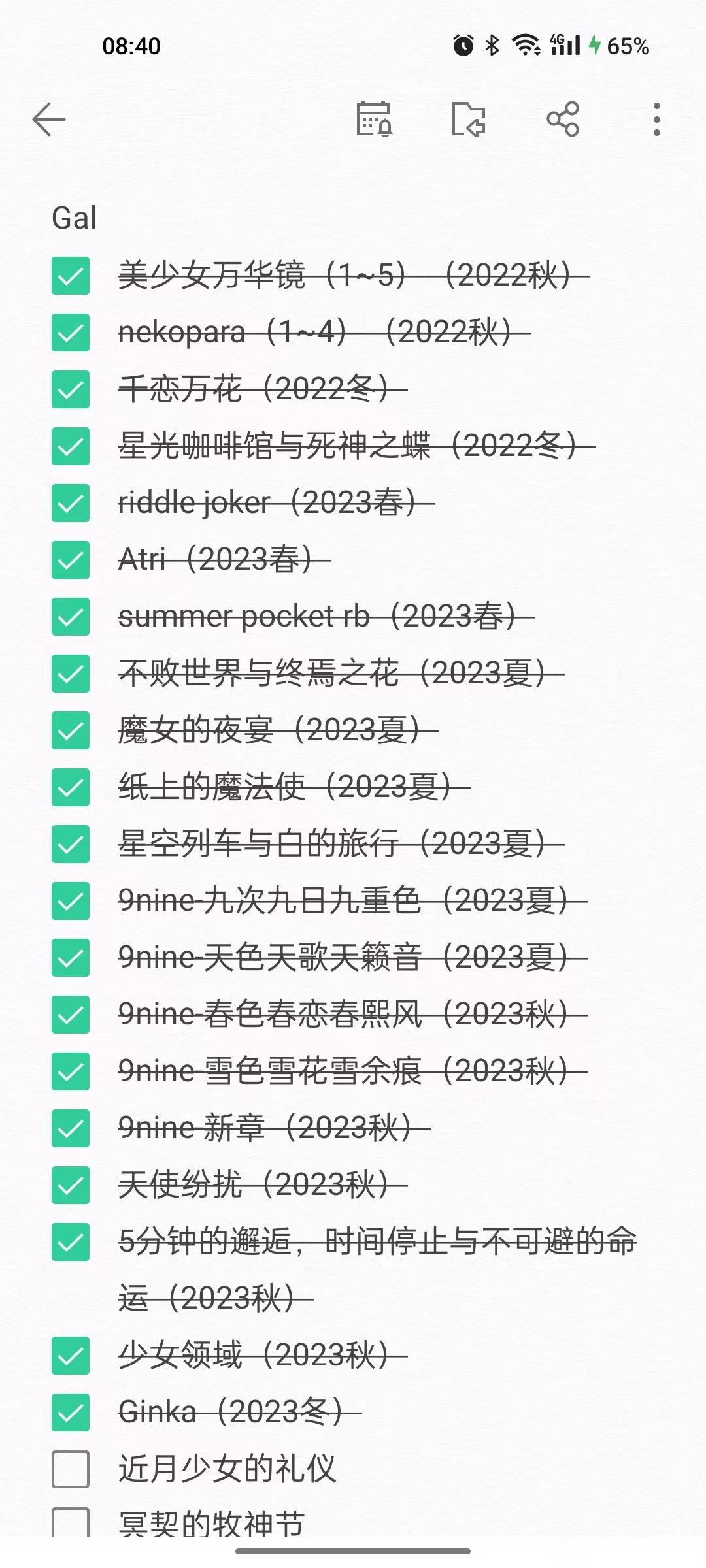Move note to a folder
Screen dimensions: 706x1568
pyautogui.click(x=468, y=120)
